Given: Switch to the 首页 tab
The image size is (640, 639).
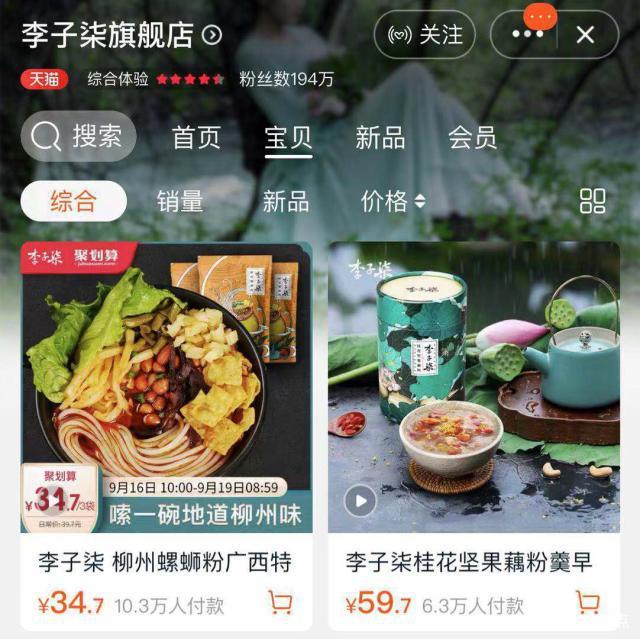Looking at the screenshot, I should click(196, 137).
